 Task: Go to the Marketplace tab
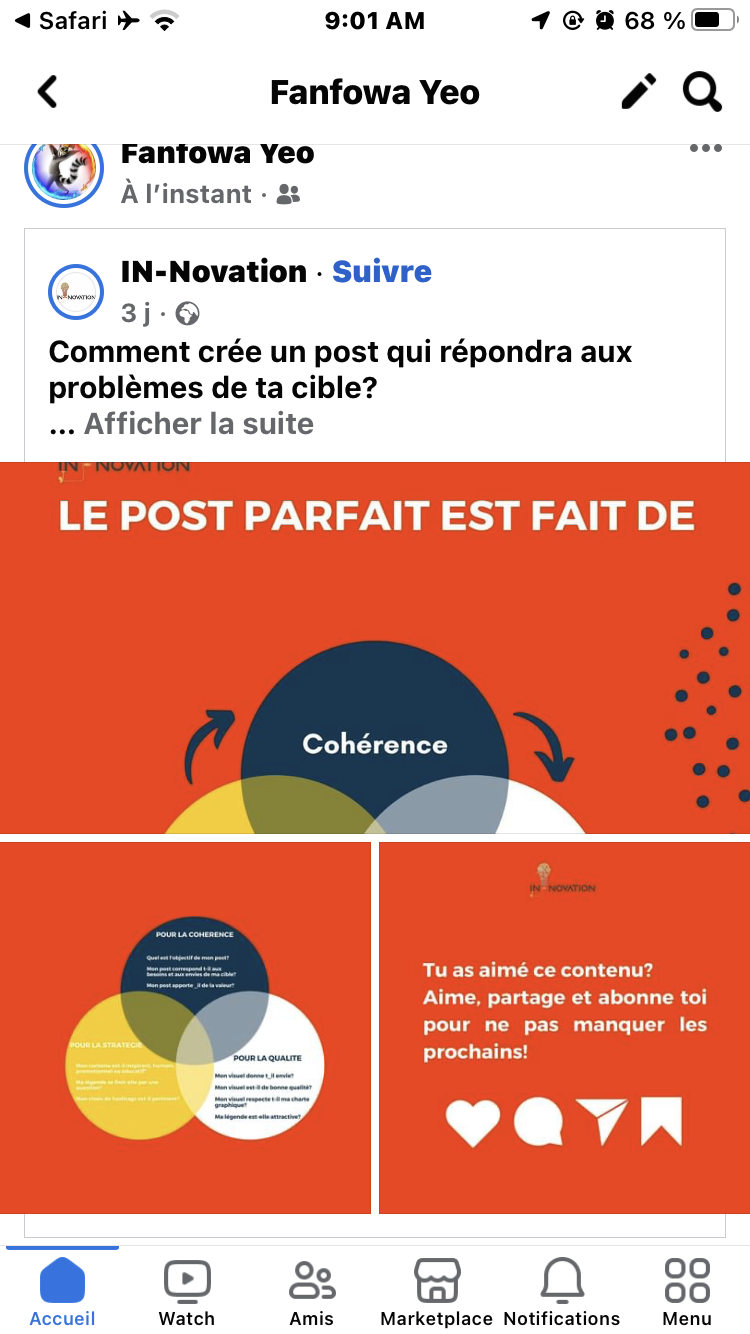[x=437, y=1292]
